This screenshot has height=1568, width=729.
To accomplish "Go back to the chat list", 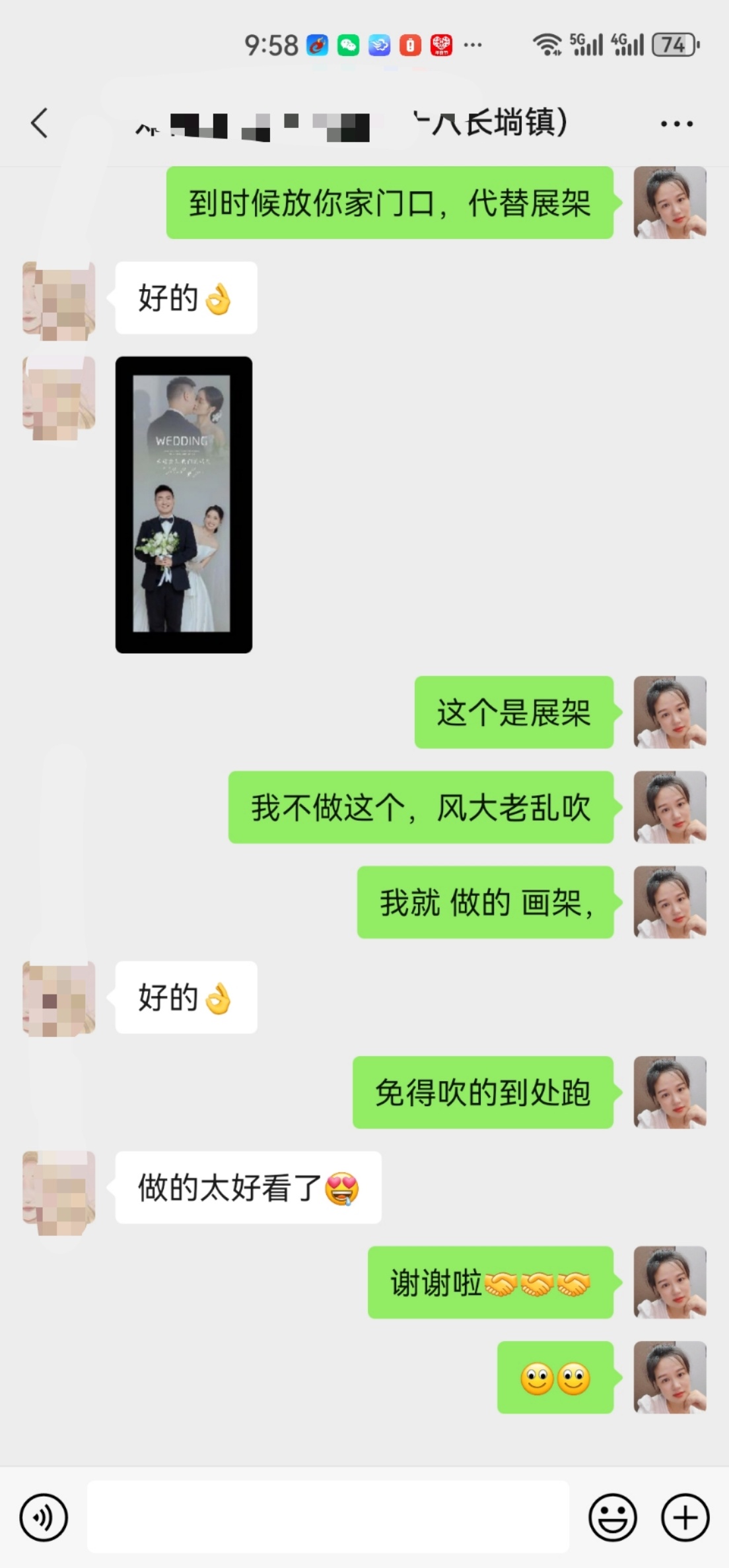I will 40,123.
